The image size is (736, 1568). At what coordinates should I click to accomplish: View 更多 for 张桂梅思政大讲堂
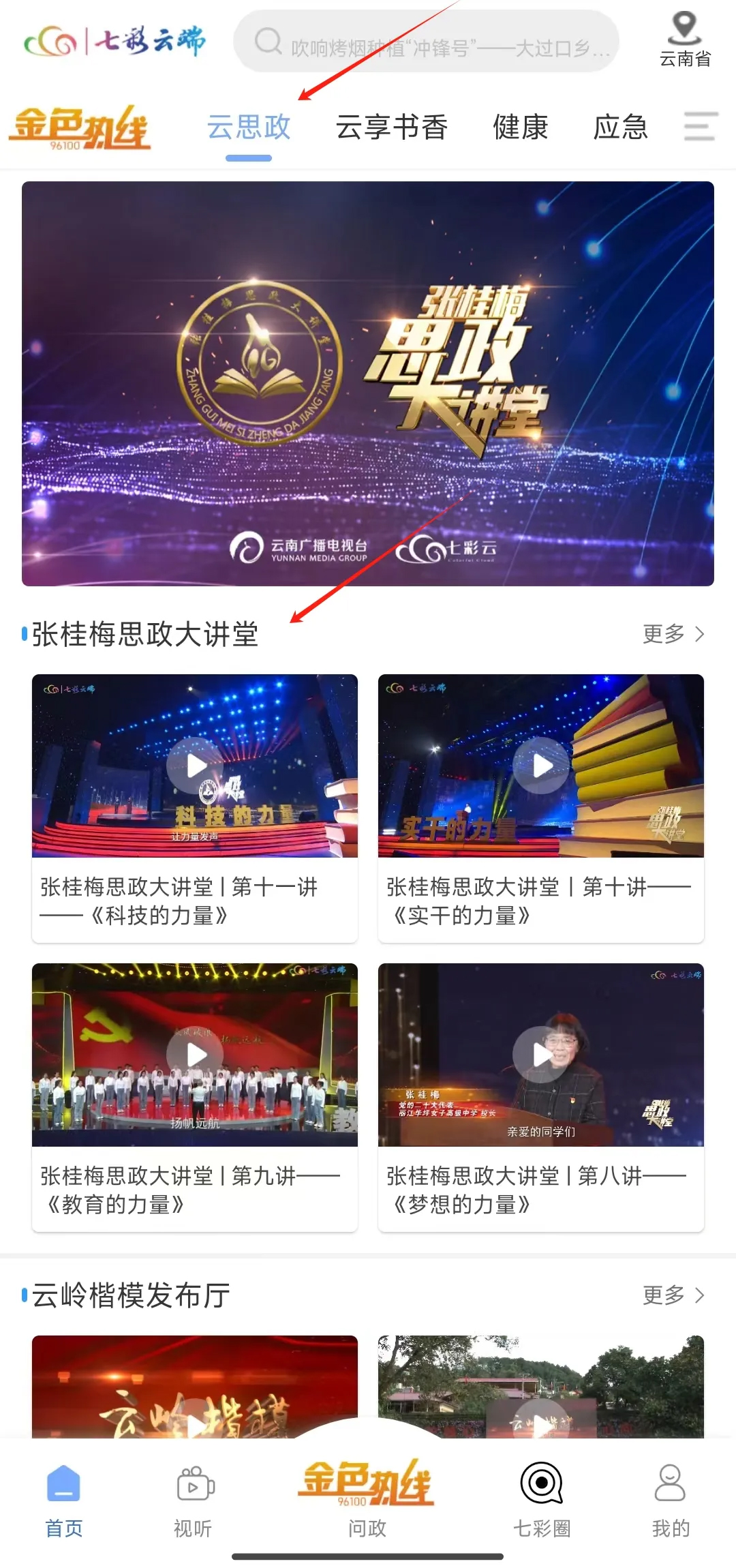click(x=673, y=634)
